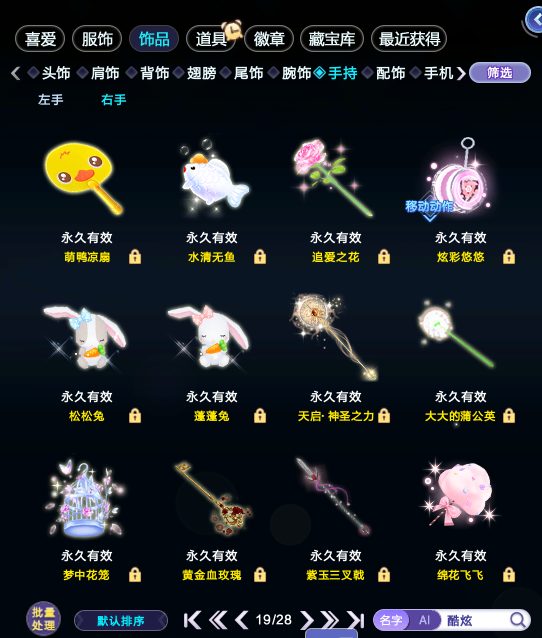The image size is (542, 638).
Task: Switch to the 喜爱 tab
Action: click(x=40, y=39)
